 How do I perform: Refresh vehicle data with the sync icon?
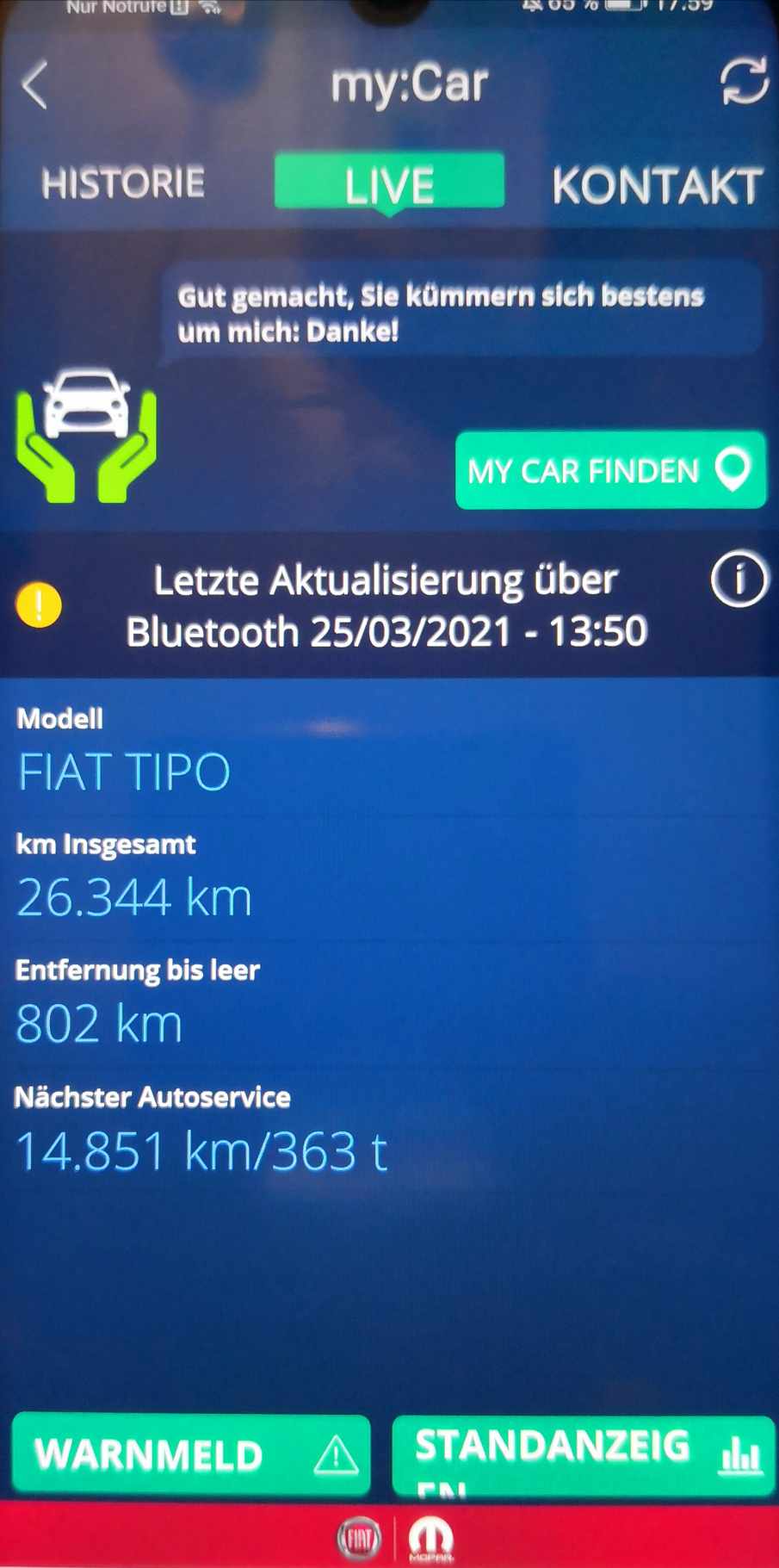coord(743,81)
